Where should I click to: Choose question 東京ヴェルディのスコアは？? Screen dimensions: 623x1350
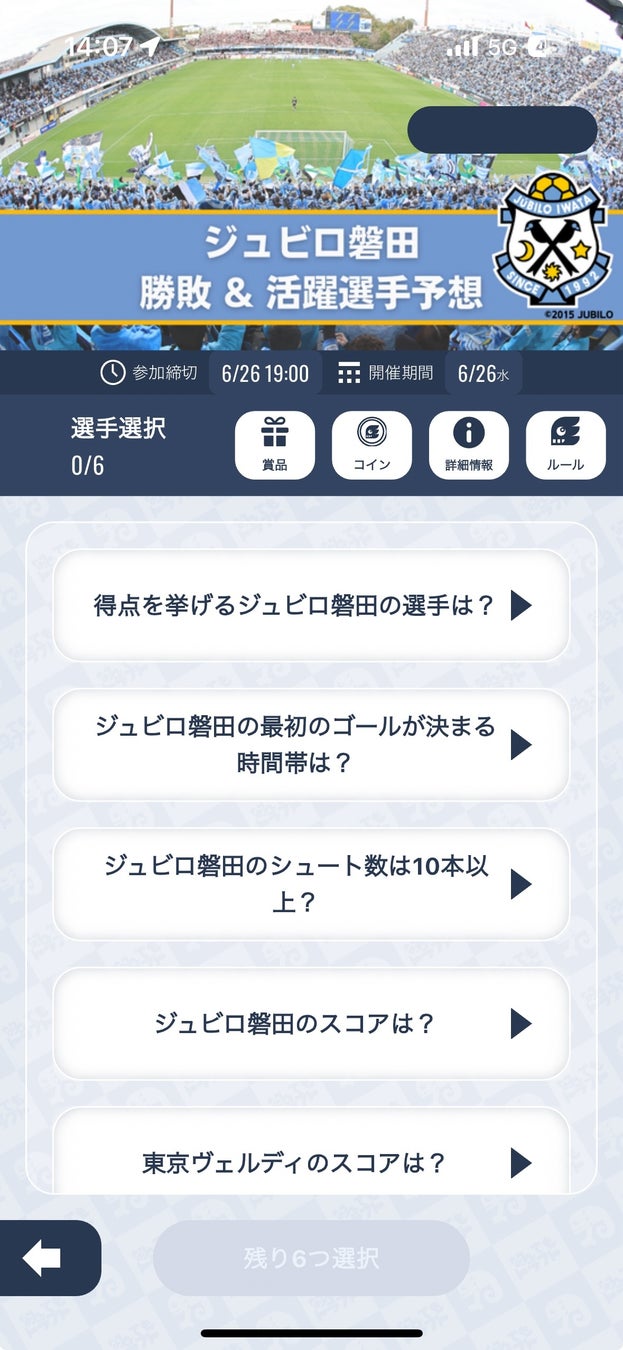pyautogui.click(x=311, y=1162)
